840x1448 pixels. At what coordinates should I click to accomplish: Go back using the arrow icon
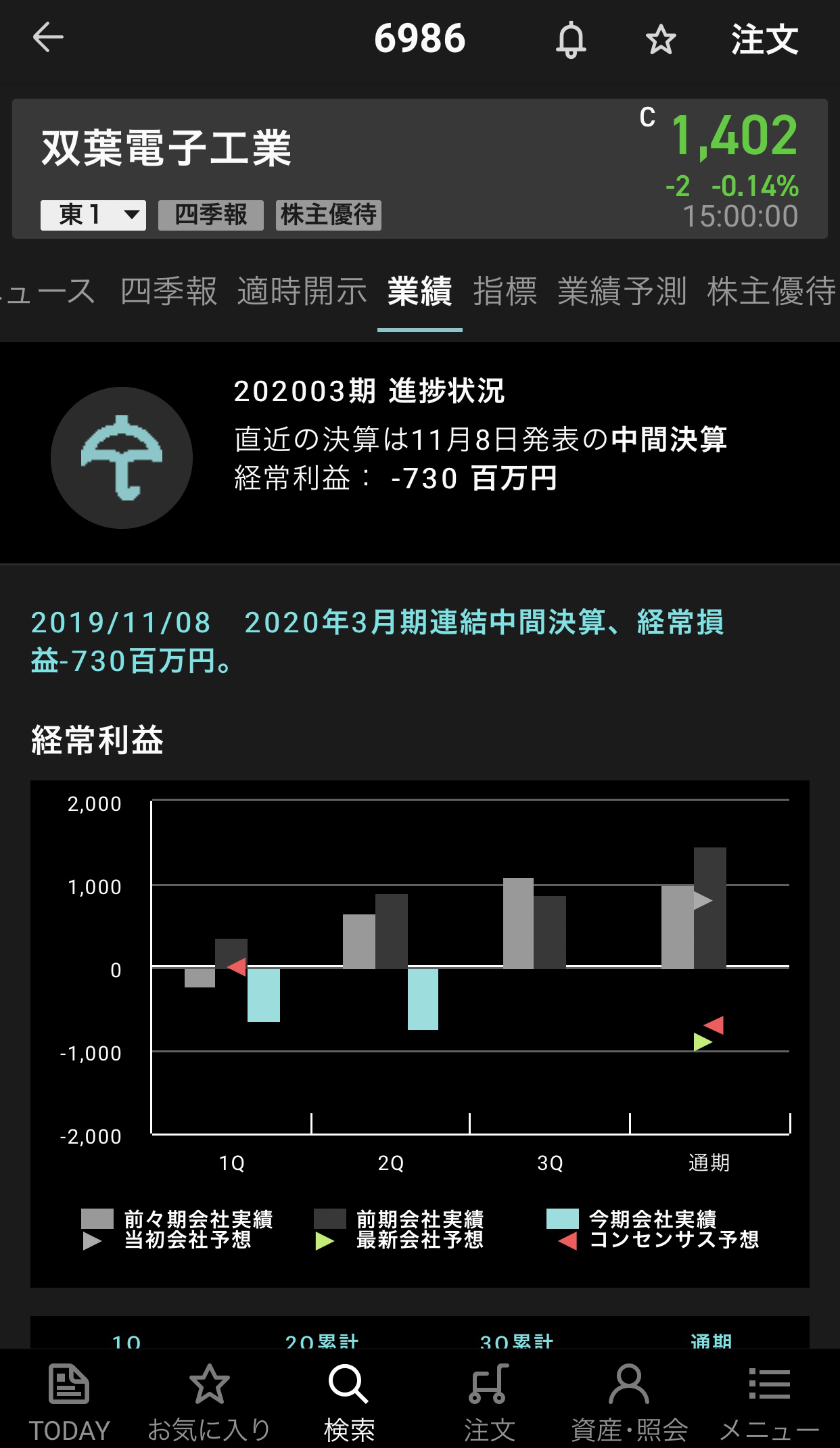[48, 37]
